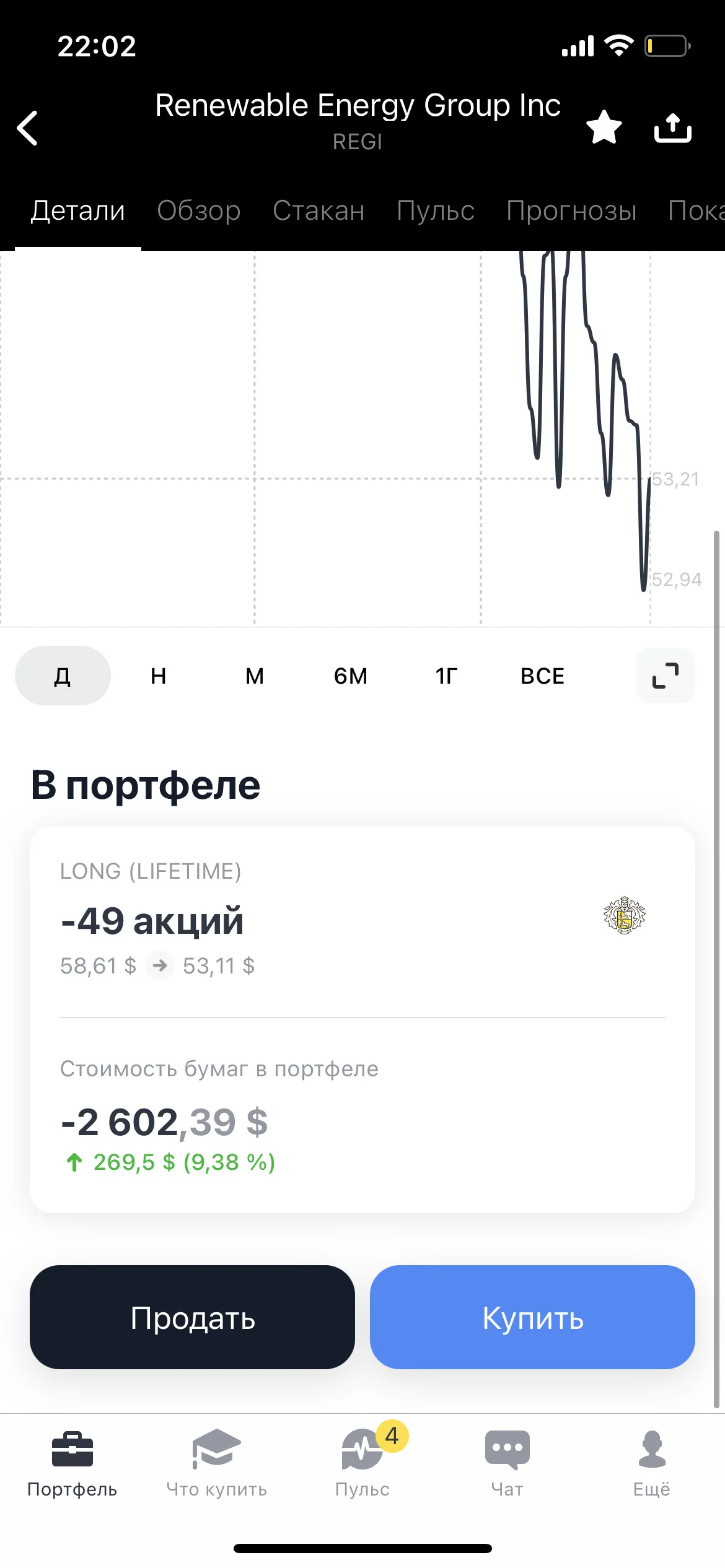
Task: Switch to the Обзор tab
Action: 199,211
